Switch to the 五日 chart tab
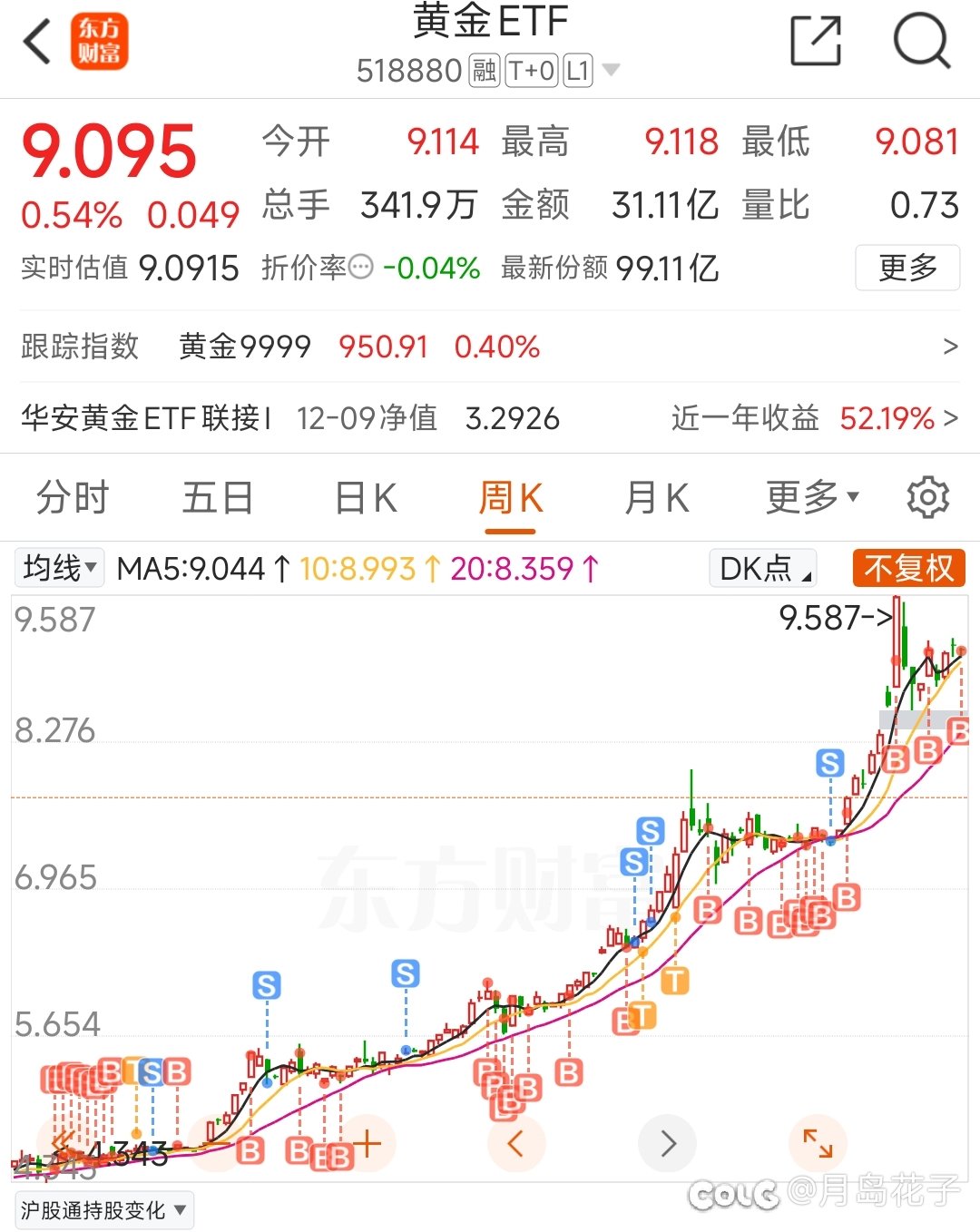This screenshot has height=1232, width=980. [218, 498]
